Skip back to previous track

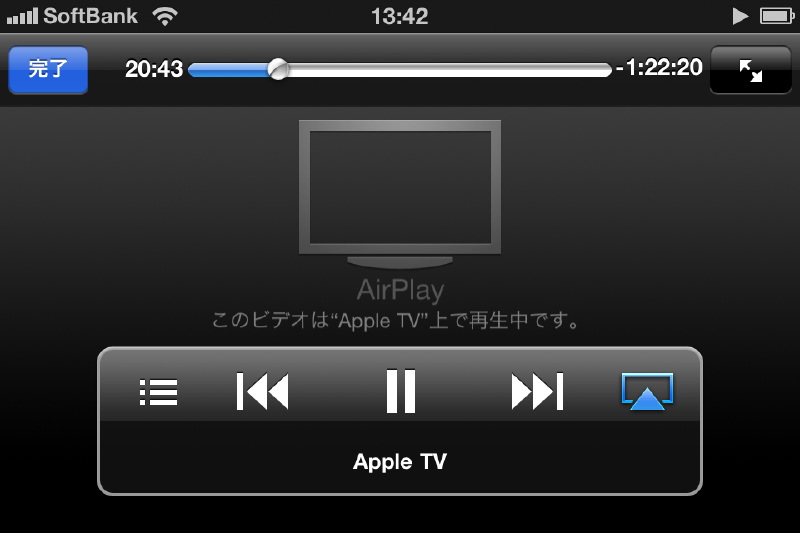point(262,392)
